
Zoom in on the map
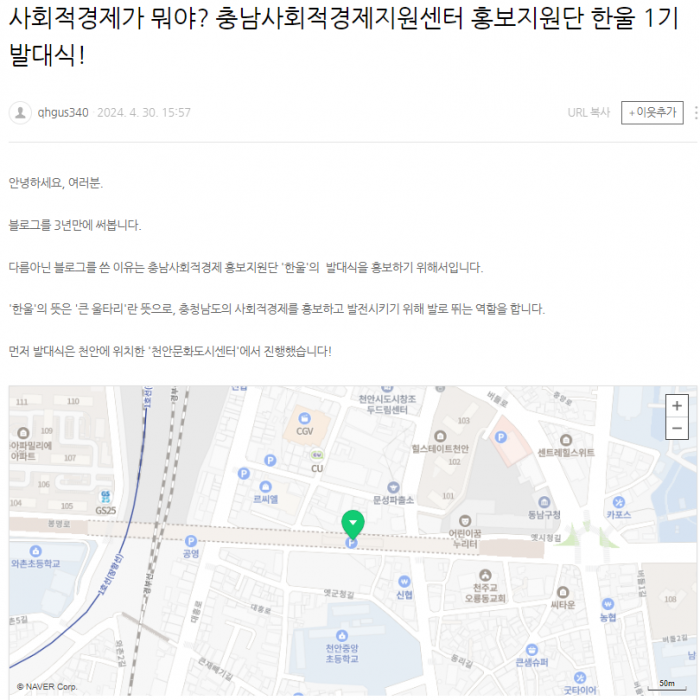[677, 406]
